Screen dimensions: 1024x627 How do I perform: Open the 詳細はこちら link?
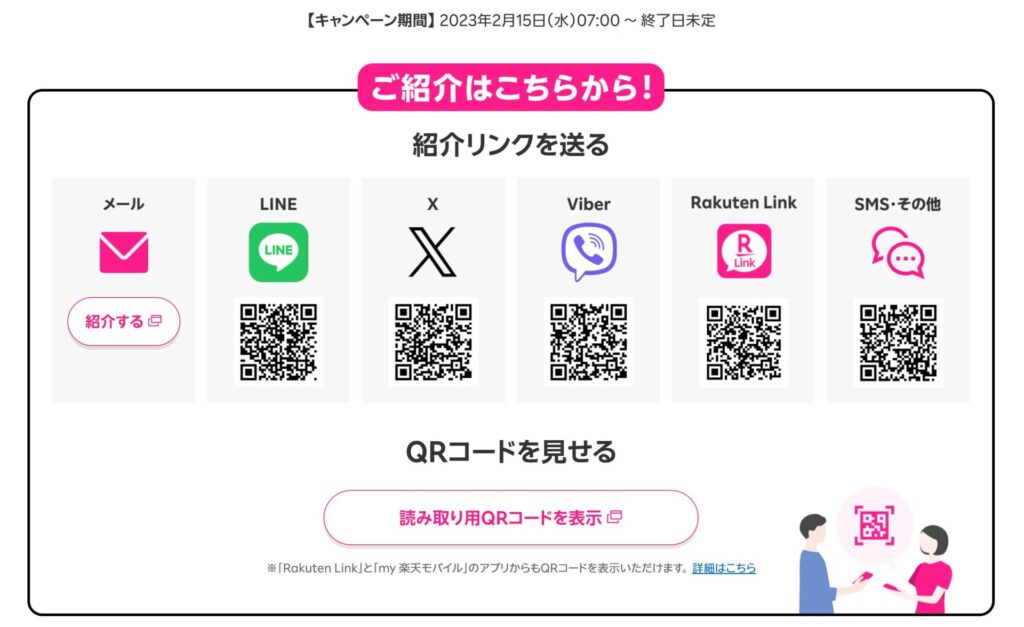(x=724, y=568)
